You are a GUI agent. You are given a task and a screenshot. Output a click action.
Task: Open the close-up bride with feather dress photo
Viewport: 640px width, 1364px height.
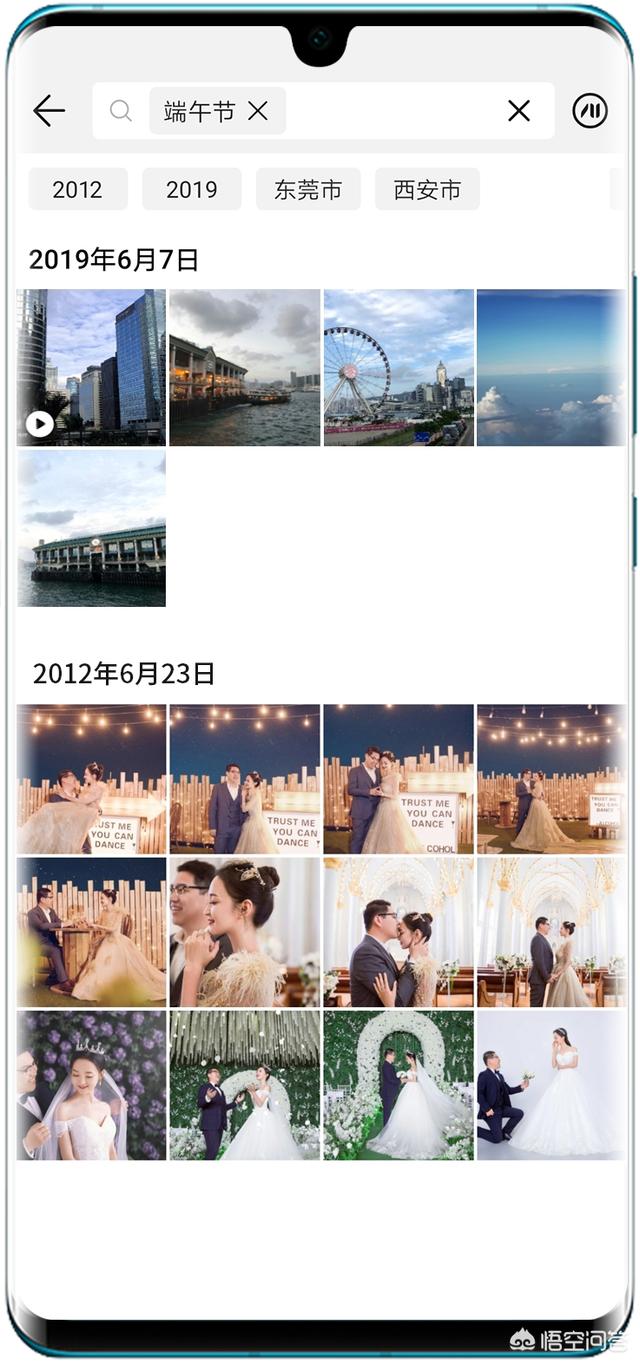click(x=245, y=932)
